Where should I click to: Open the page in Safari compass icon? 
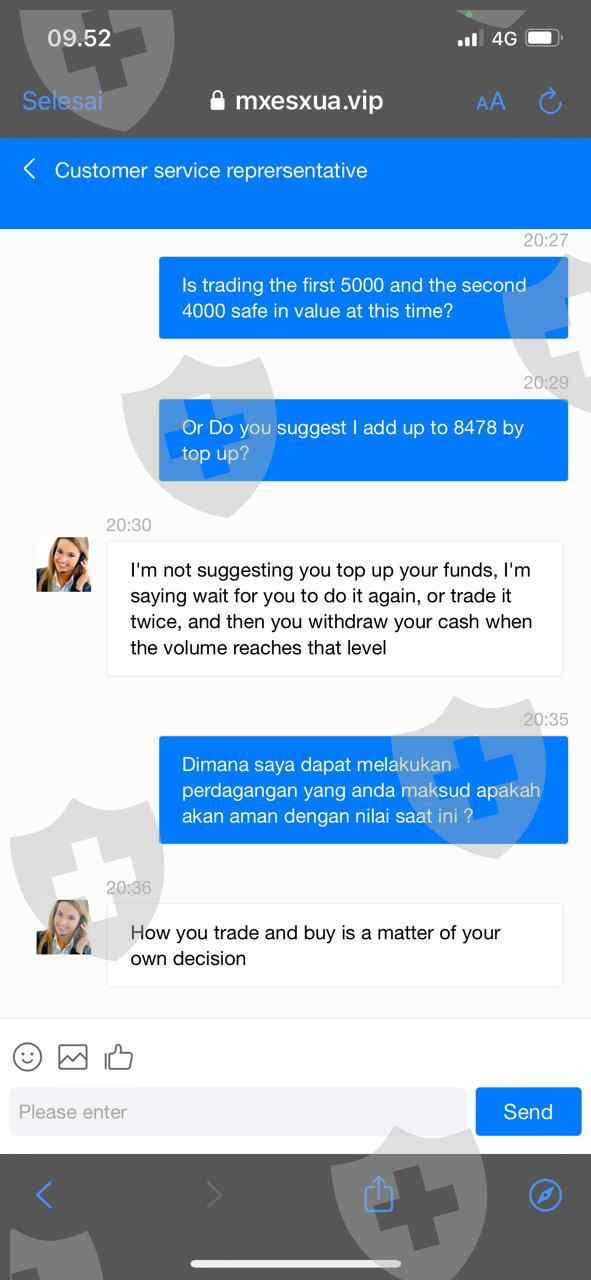[545, 1194]
